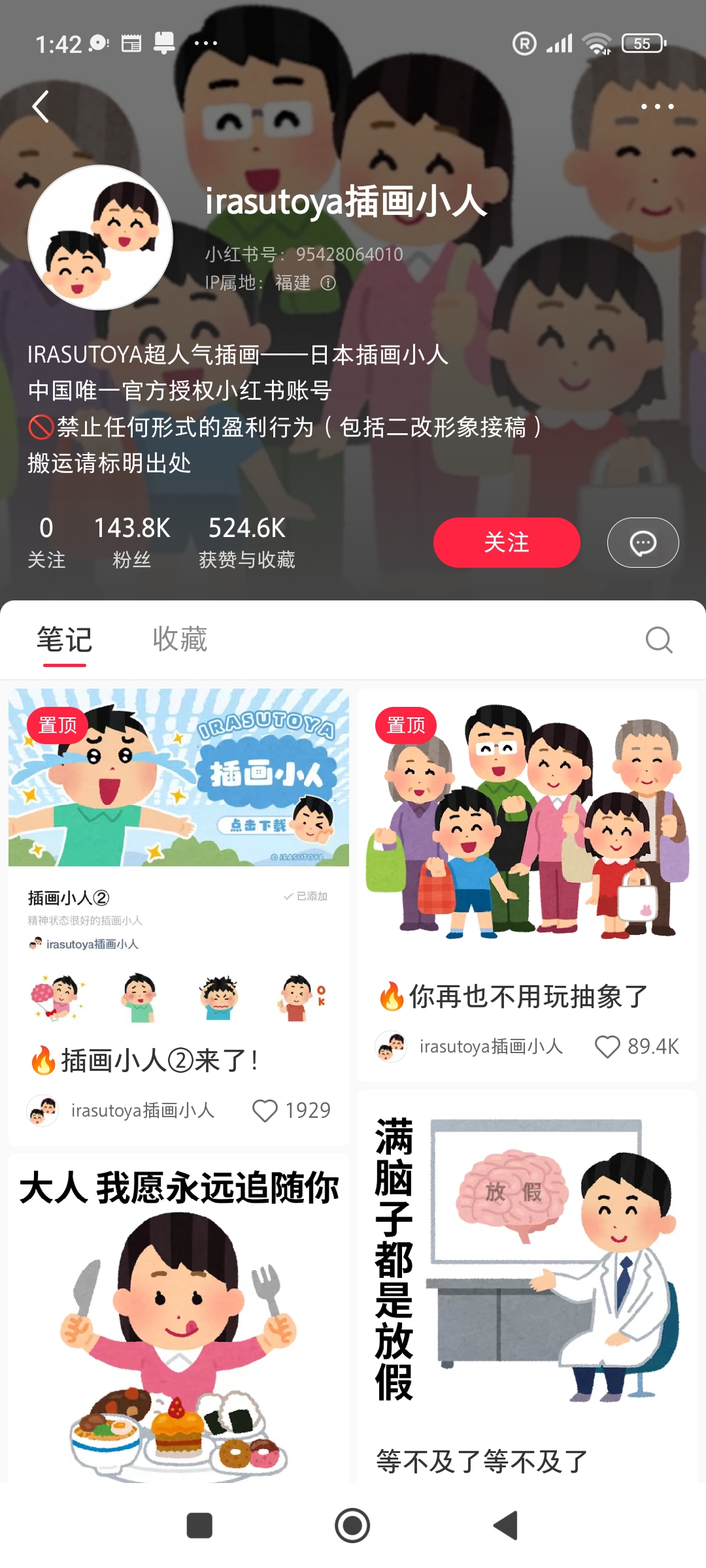Like the 你再也不用玩抽象了 note

point(607,1047)
